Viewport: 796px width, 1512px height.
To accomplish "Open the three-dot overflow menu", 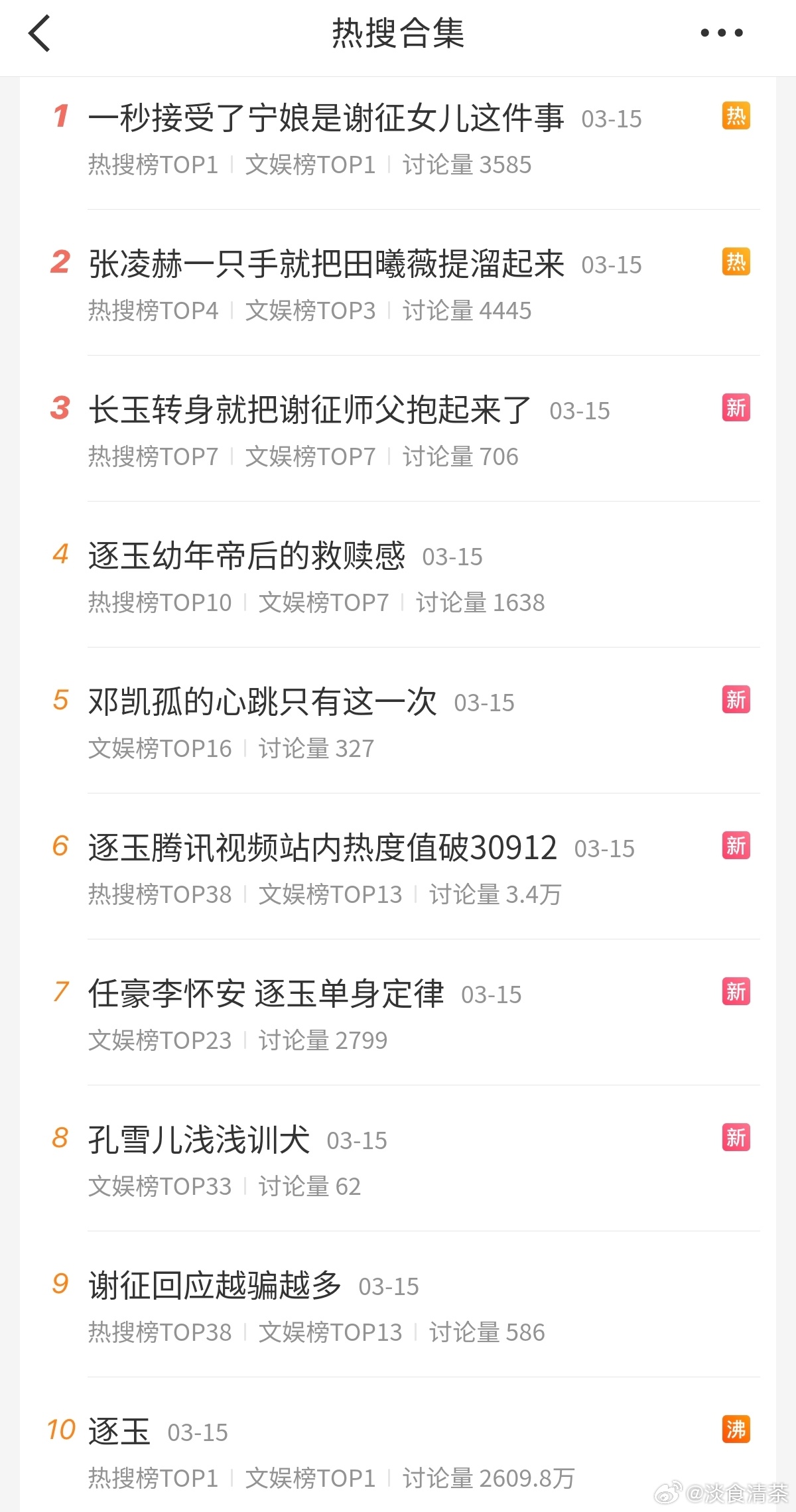I will 722,33.
